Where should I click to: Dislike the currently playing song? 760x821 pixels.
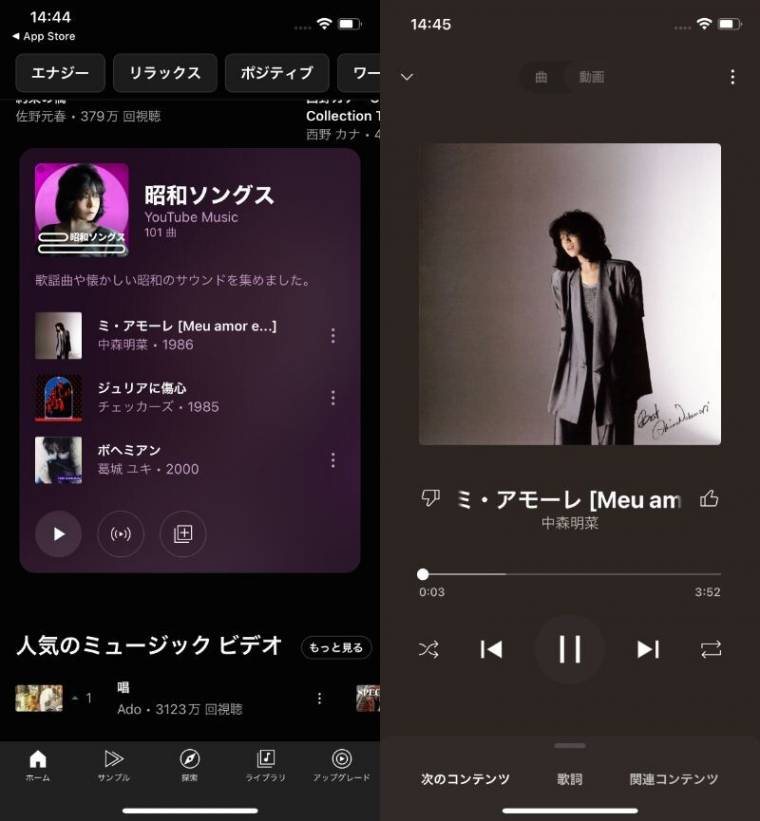pyautogui.click(x=431, y=498)
